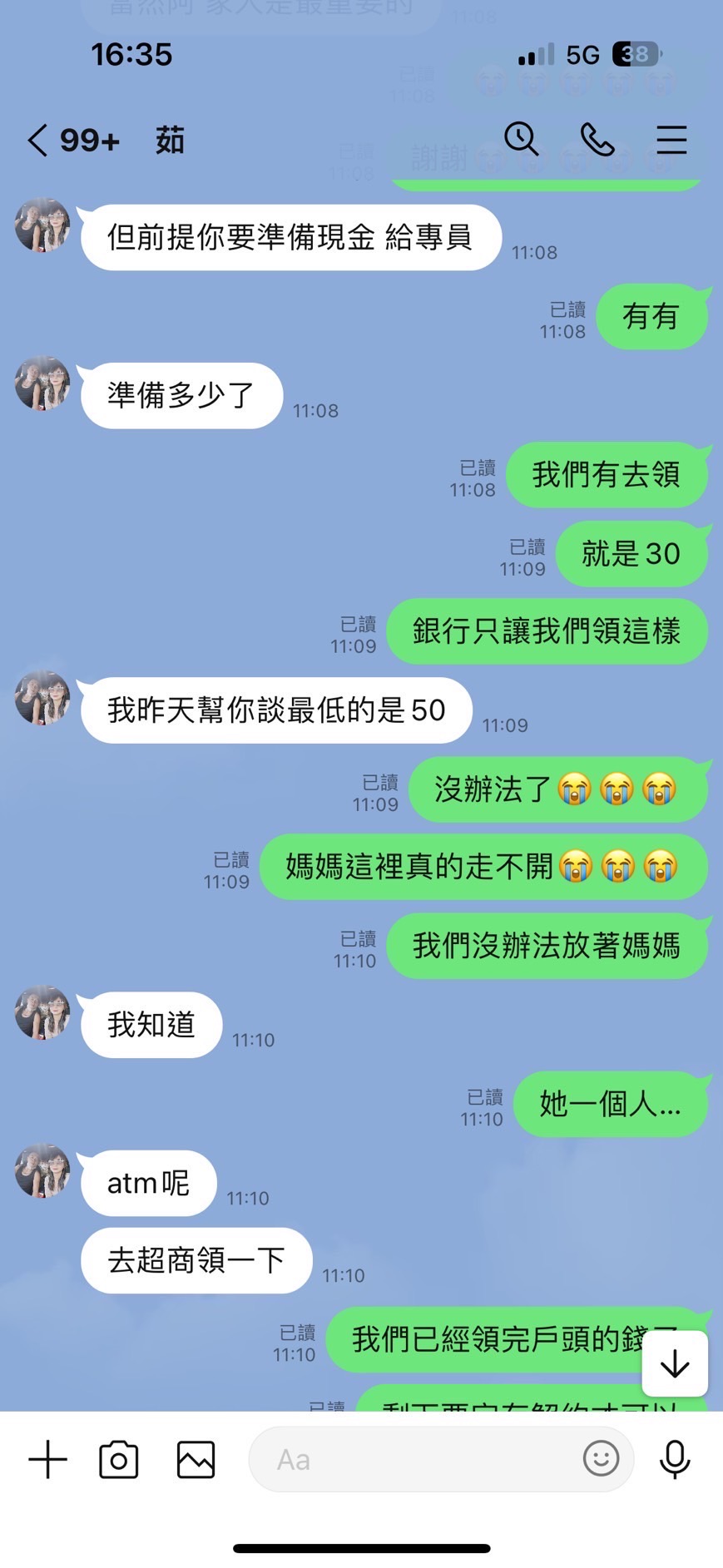Jump to latest message arrow

(x=674, y=1364)
